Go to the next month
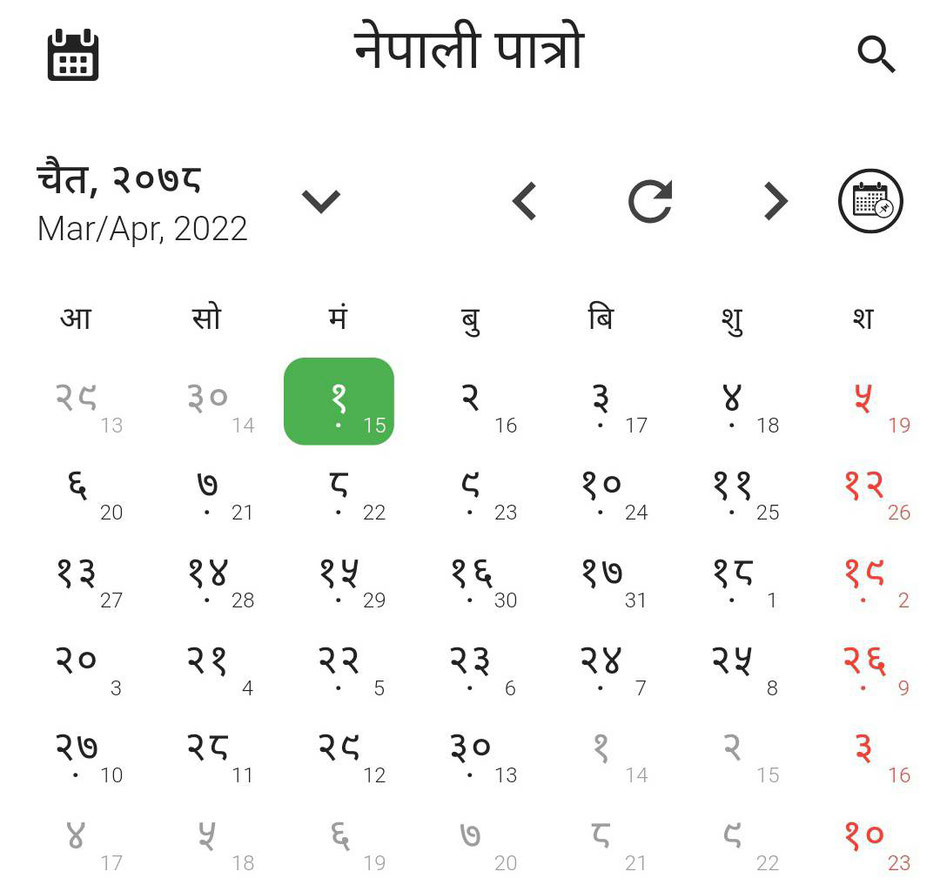The height and width of the screenshot is (885, 940). (x=776, y=201)
